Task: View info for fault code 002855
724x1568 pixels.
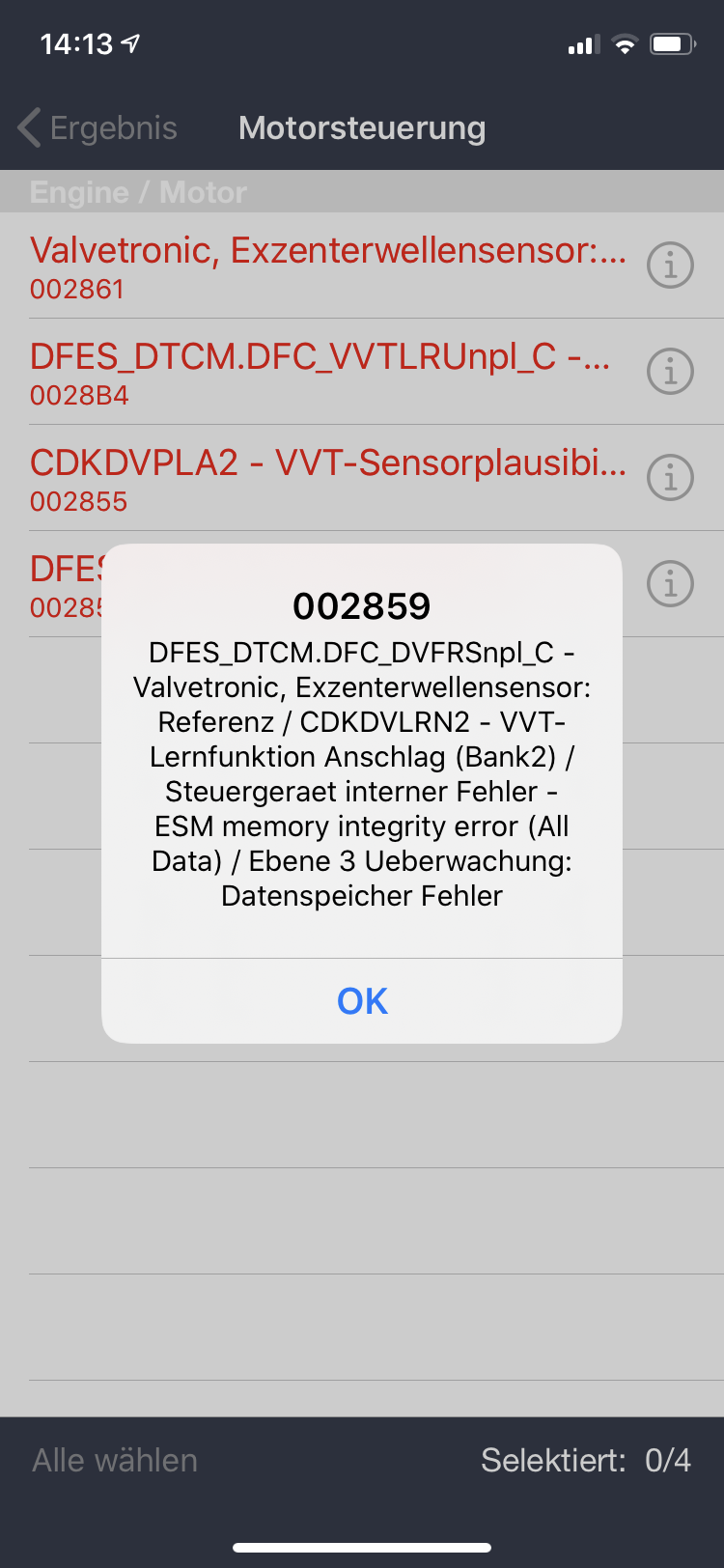Action: [x=670, y=477]
